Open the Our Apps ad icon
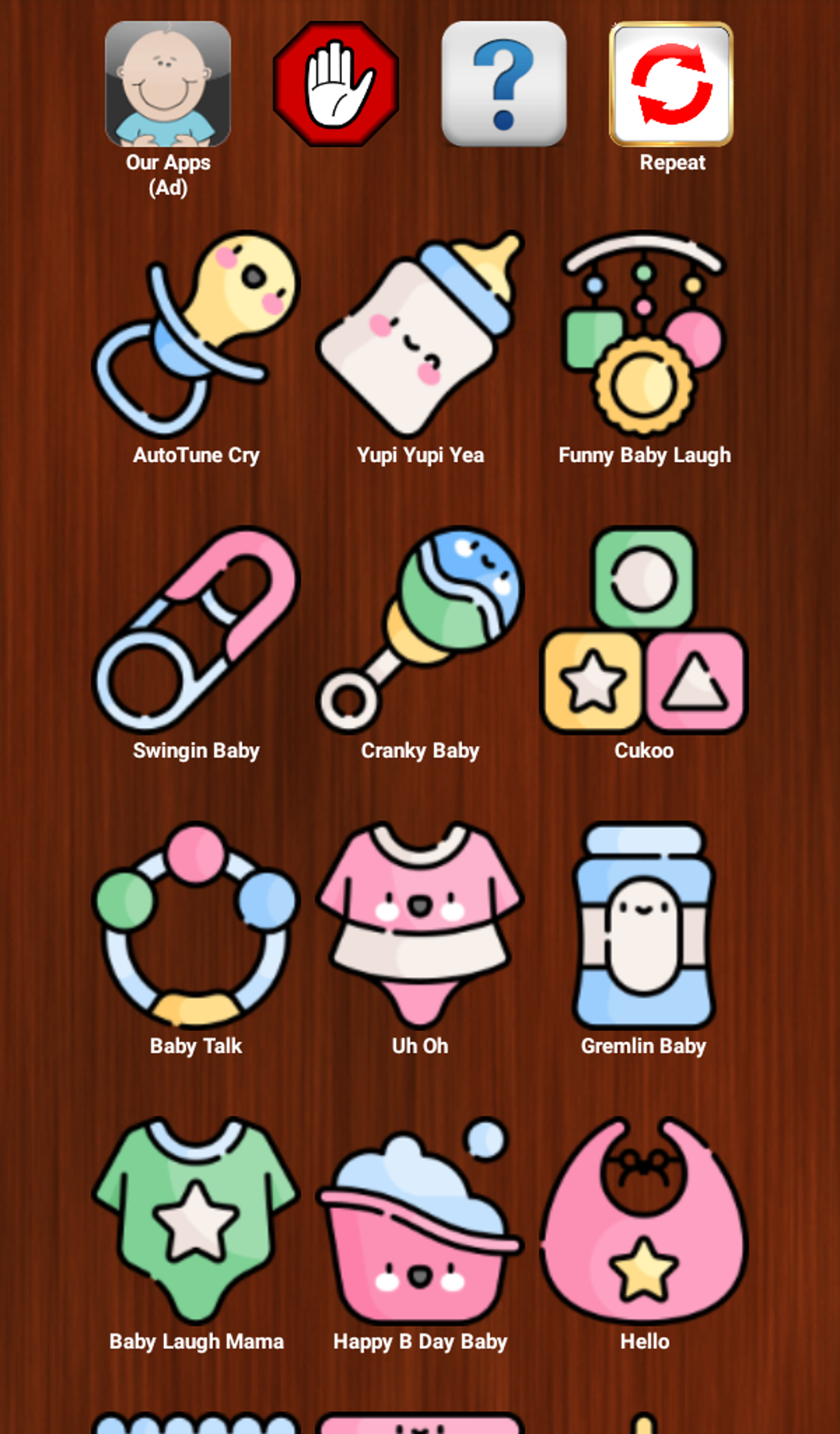Image resolution: width=840 pixels, height=1434 pixels. point(168,84)
